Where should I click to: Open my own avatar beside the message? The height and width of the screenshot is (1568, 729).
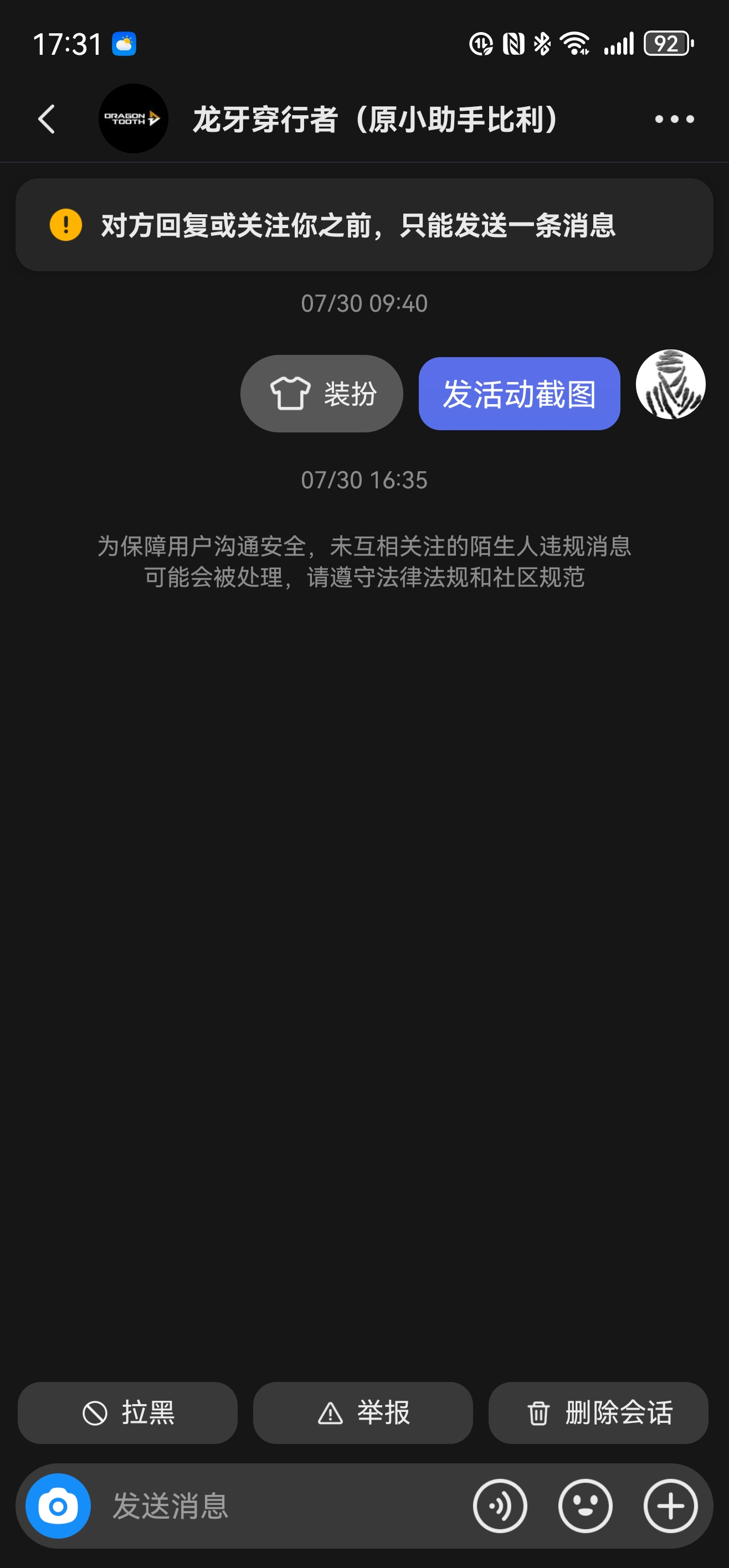click(670, 384)
